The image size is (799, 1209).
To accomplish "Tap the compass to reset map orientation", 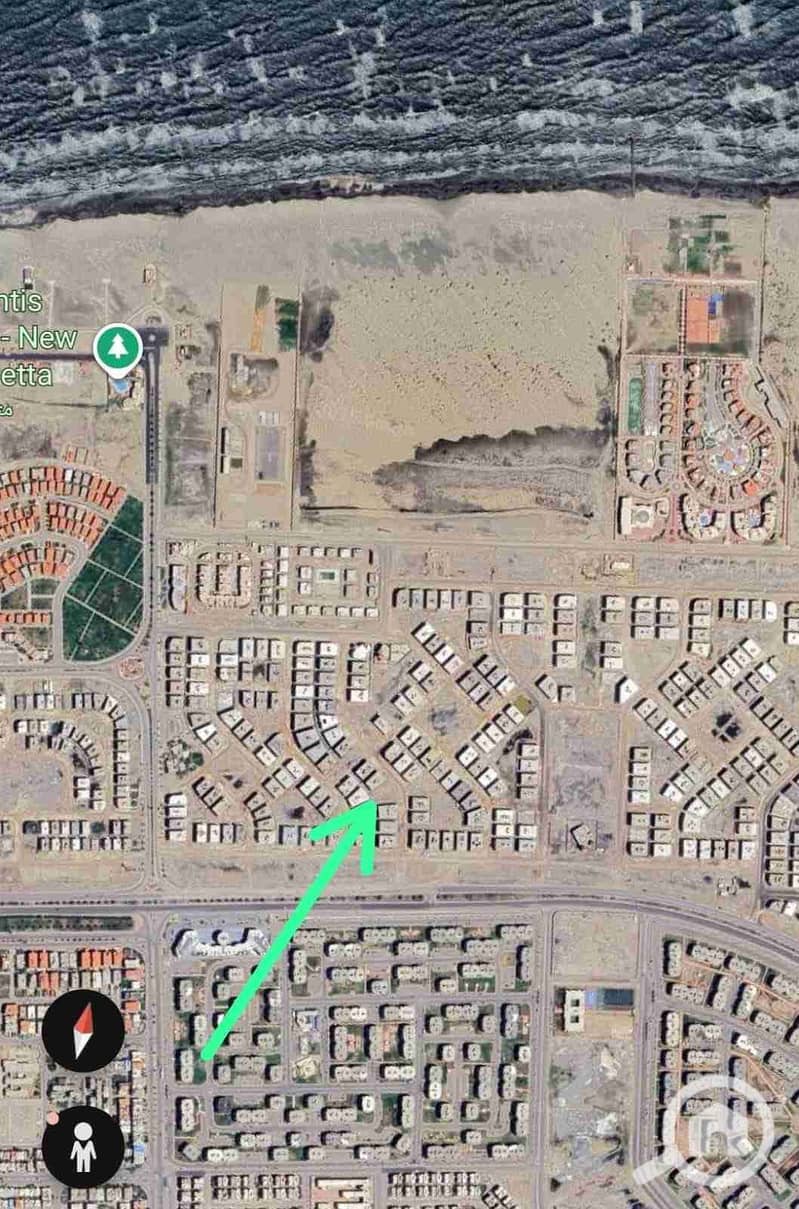I will (x=83, y=1030).
